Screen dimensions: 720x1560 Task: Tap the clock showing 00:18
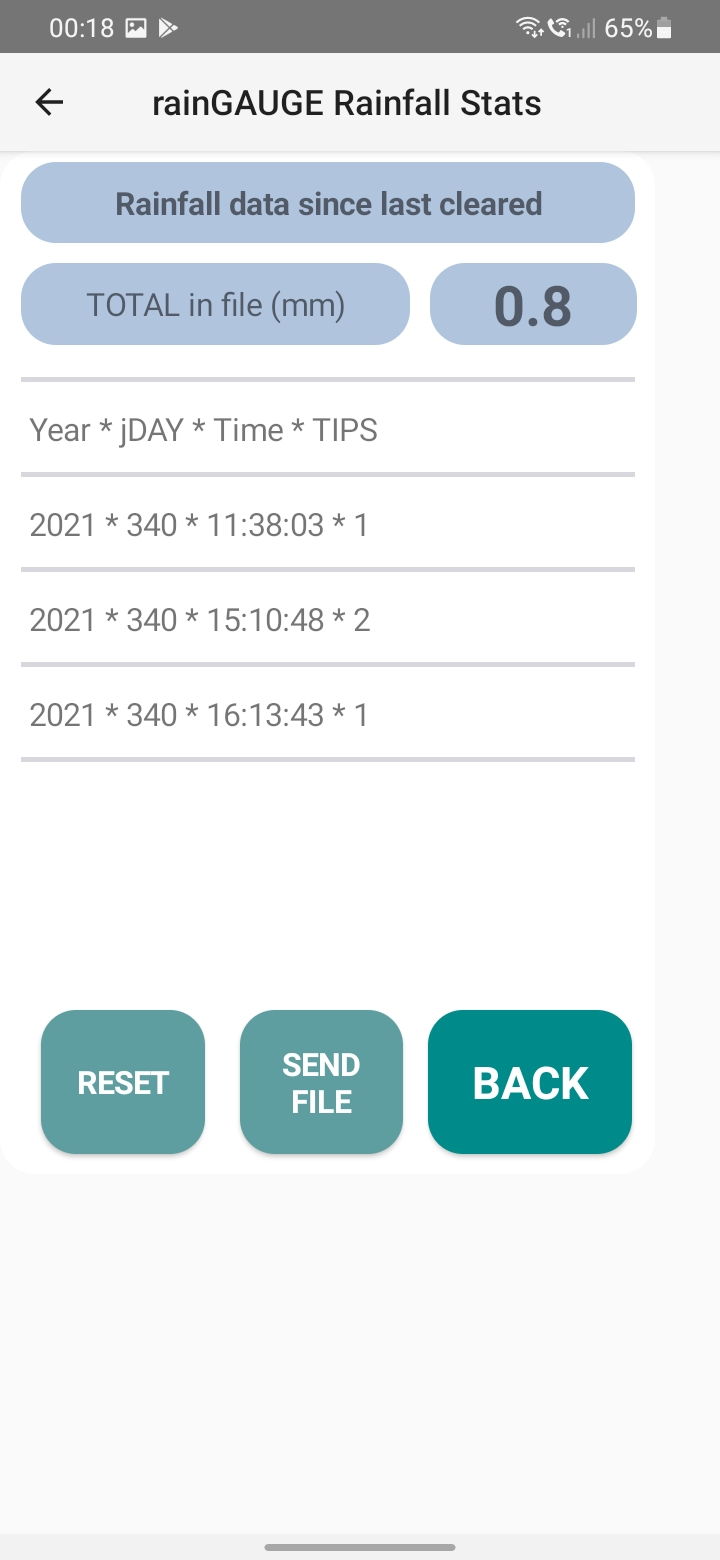[x=80, y=27]
